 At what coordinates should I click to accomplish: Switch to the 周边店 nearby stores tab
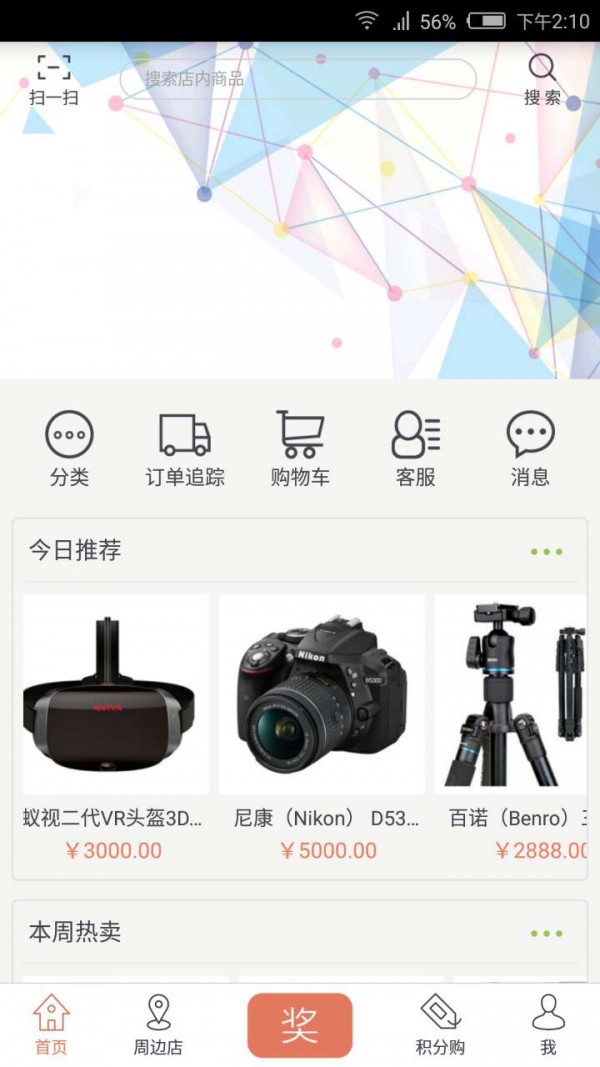(158, 1025)
